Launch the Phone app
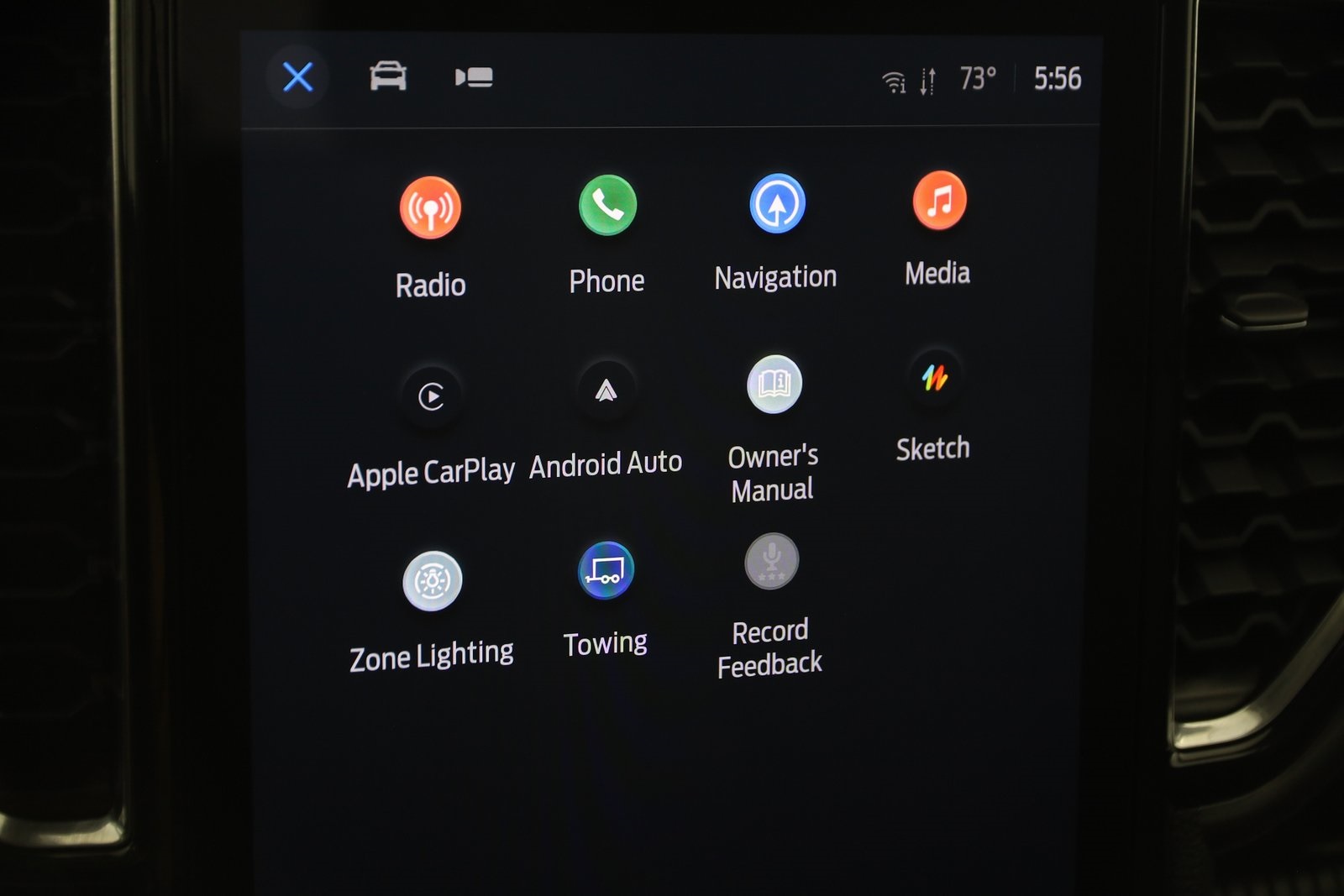 click(x=607, y=206)
